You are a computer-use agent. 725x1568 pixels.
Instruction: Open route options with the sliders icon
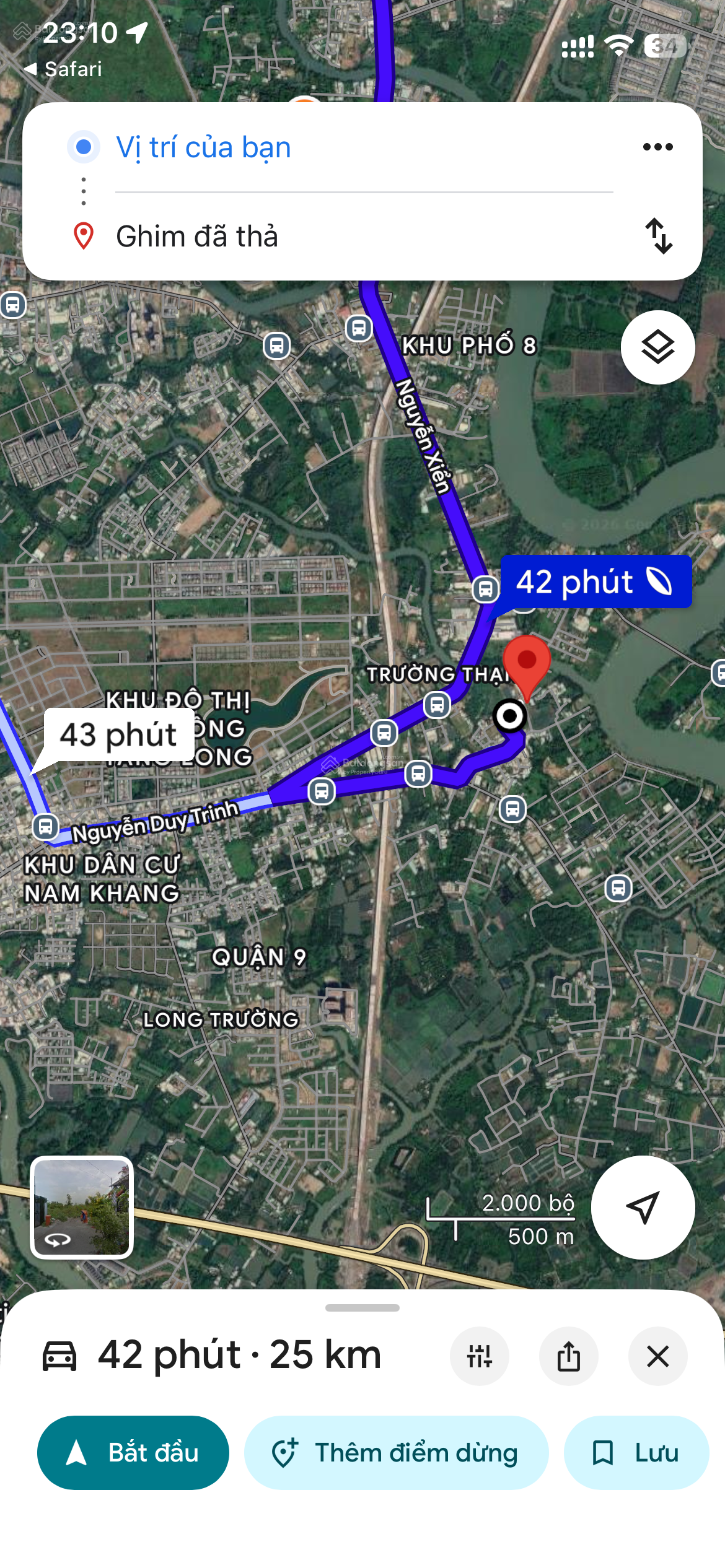coord(480,1356)
